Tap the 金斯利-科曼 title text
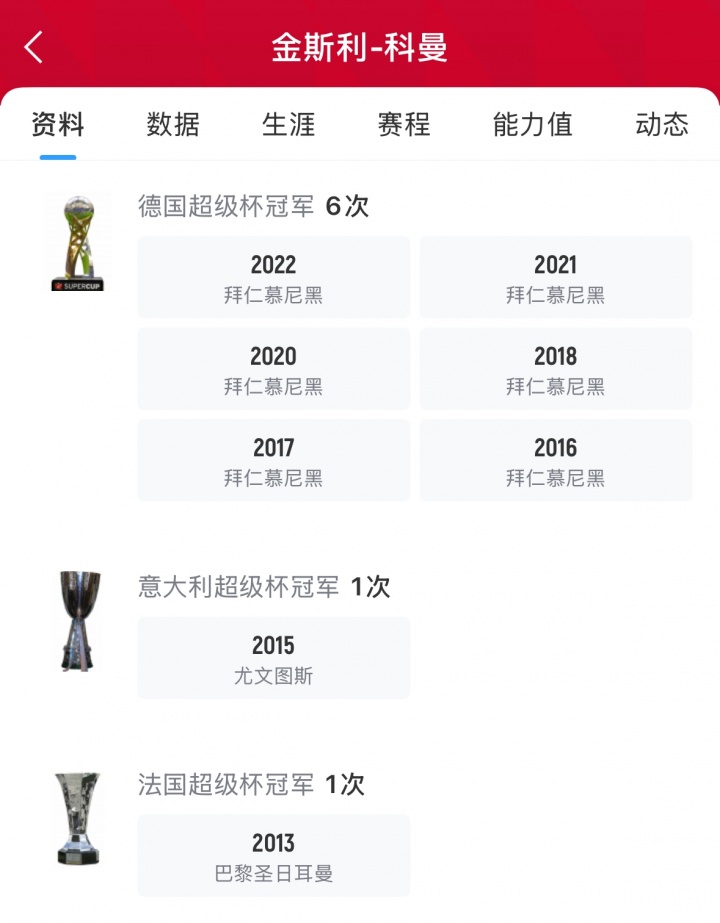This screenshot has width=720, height=923. click(358, 46)
